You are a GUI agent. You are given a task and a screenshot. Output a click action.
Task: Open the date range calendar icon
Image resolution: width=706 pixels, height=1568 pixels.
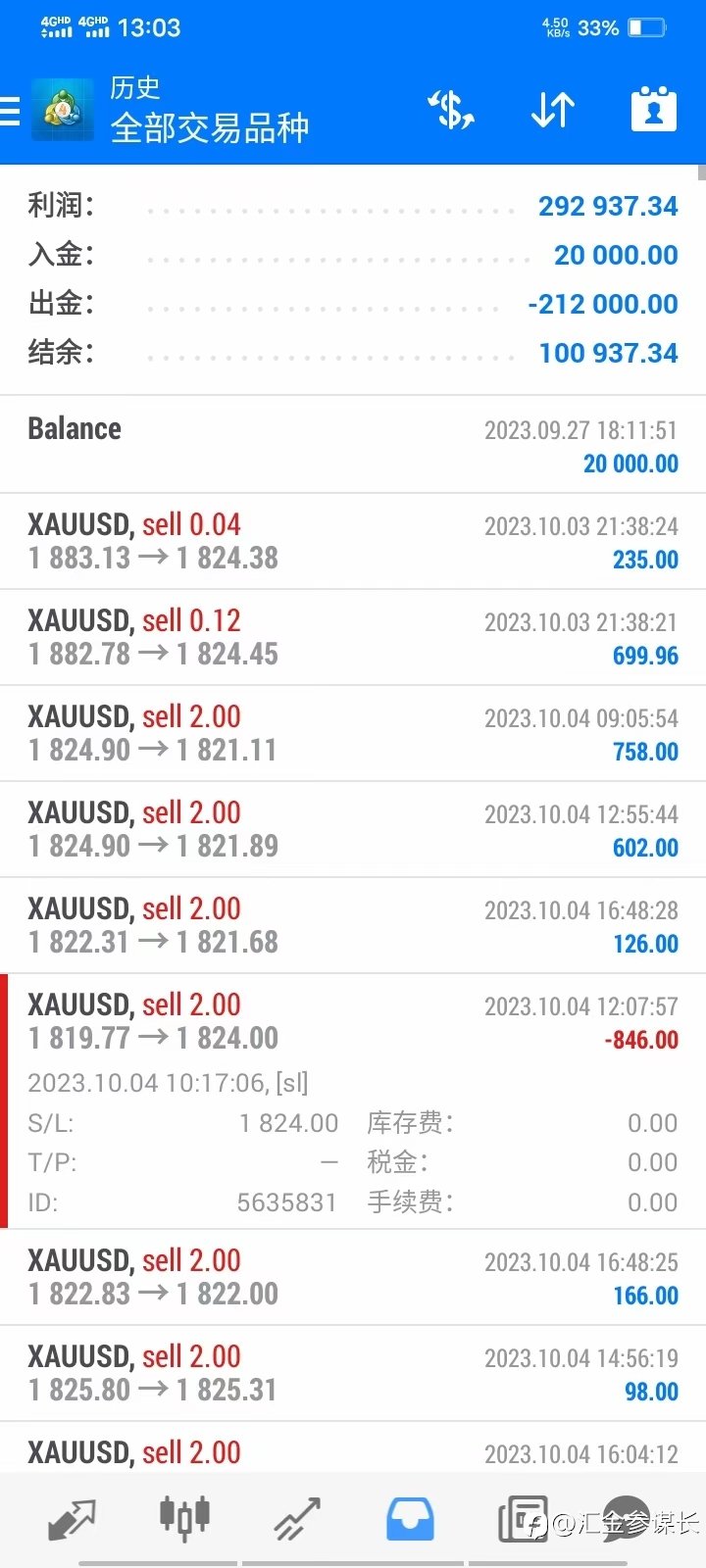654,109
